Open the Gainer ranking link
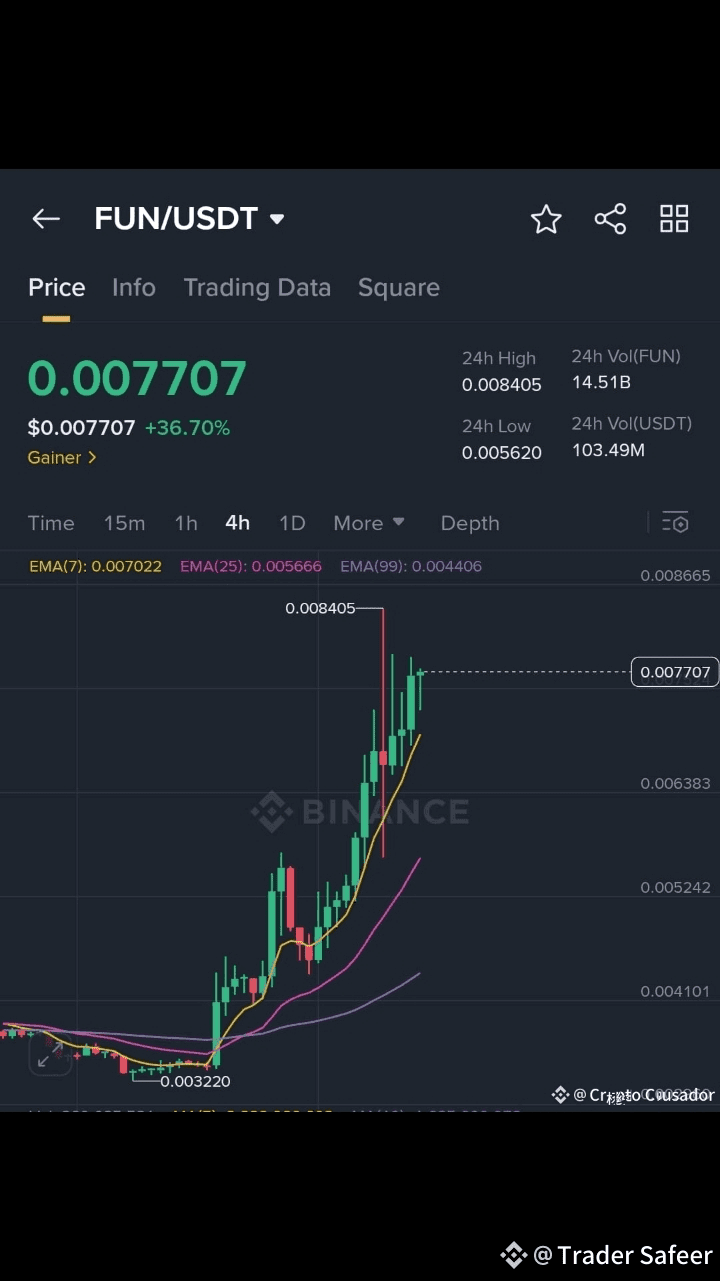720x1281 pixels. [62, 457]
